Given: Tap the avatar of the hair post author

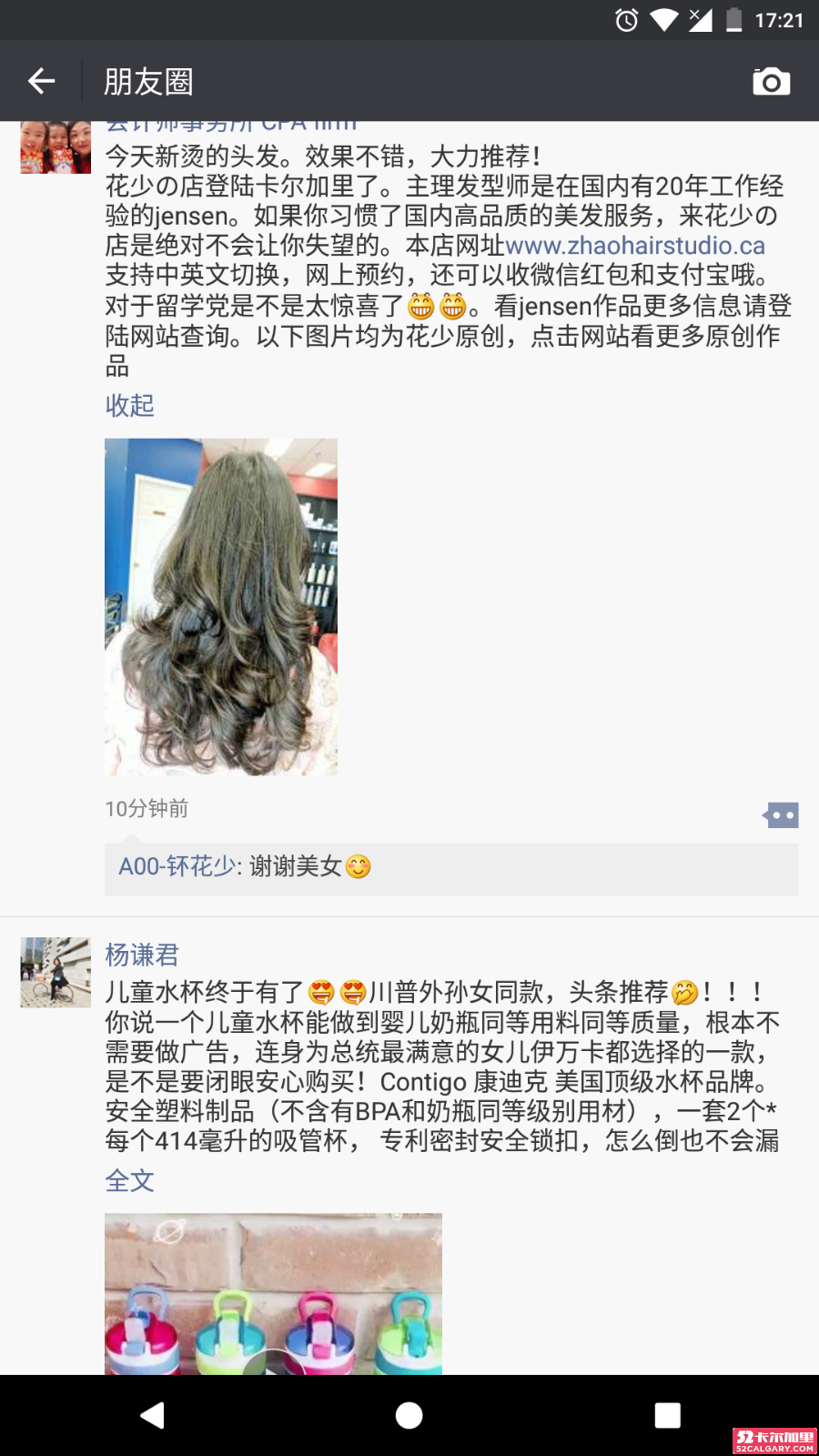Looking at the screenshot, I should click(56, 146).
